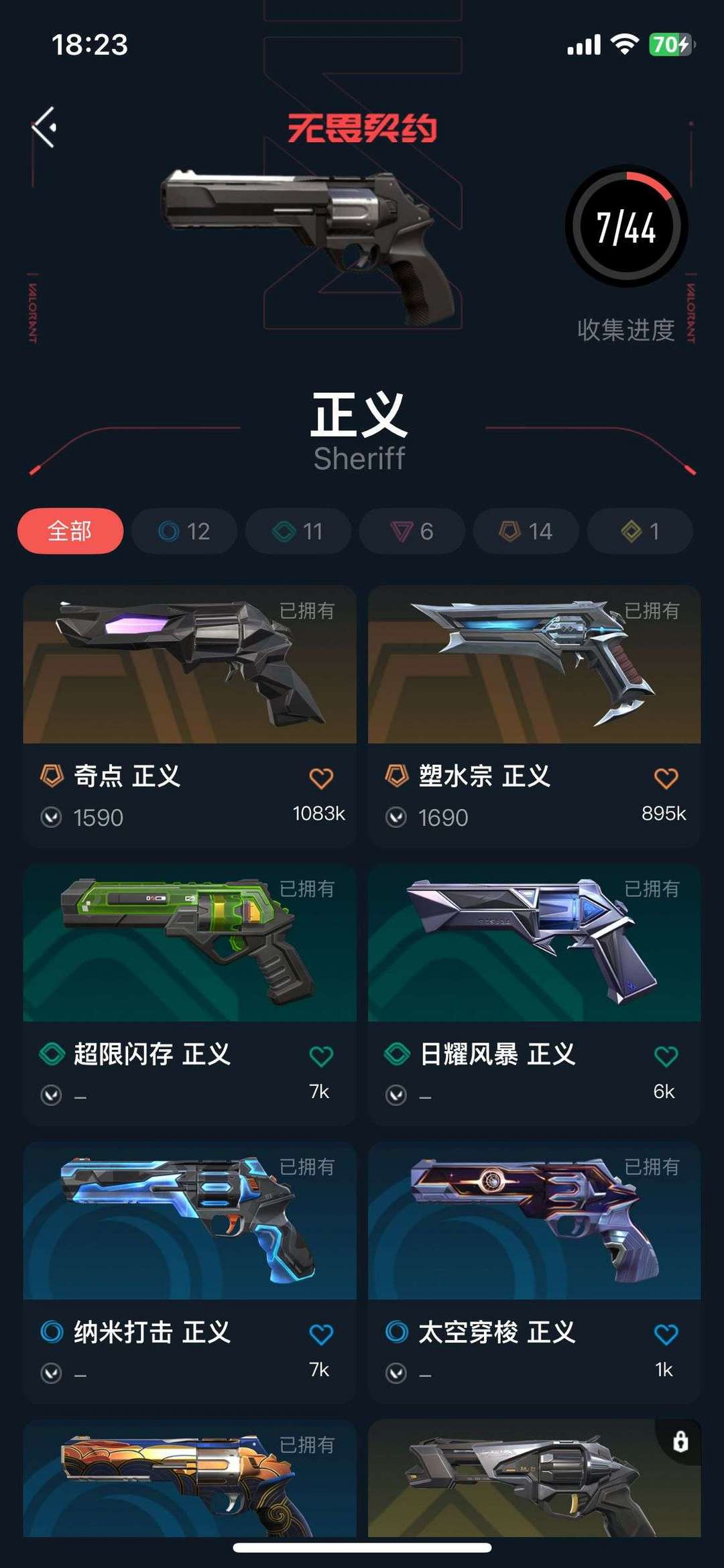Filter by the orange tier showing 14

pos(526,531)
